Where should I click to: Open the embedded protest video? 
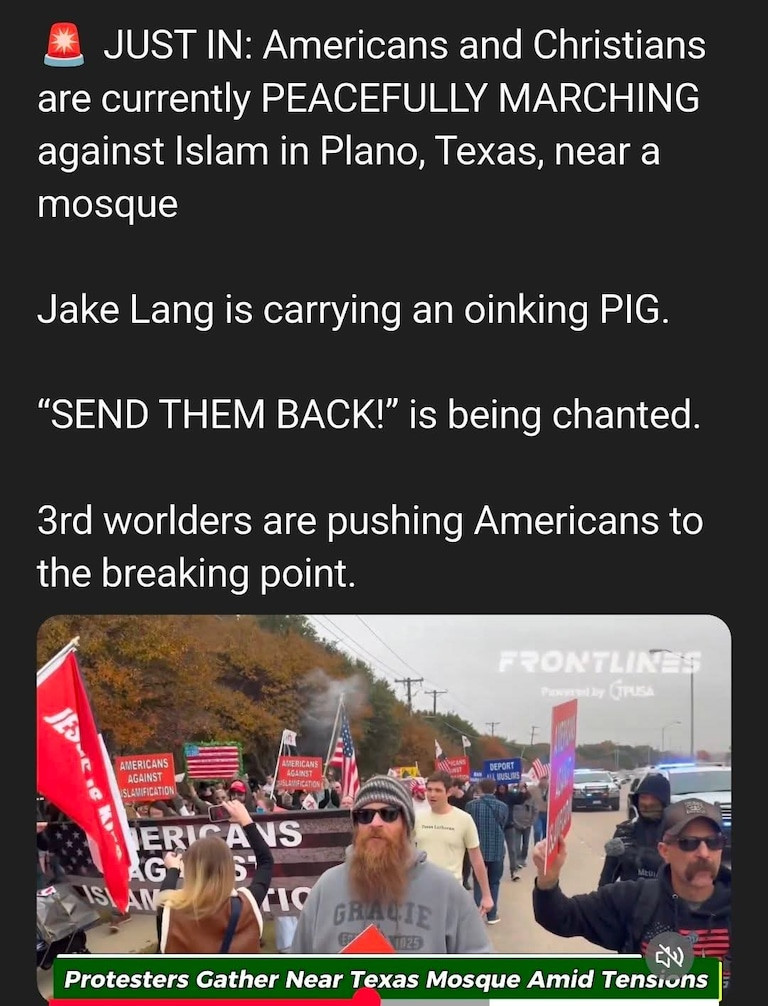384,800
